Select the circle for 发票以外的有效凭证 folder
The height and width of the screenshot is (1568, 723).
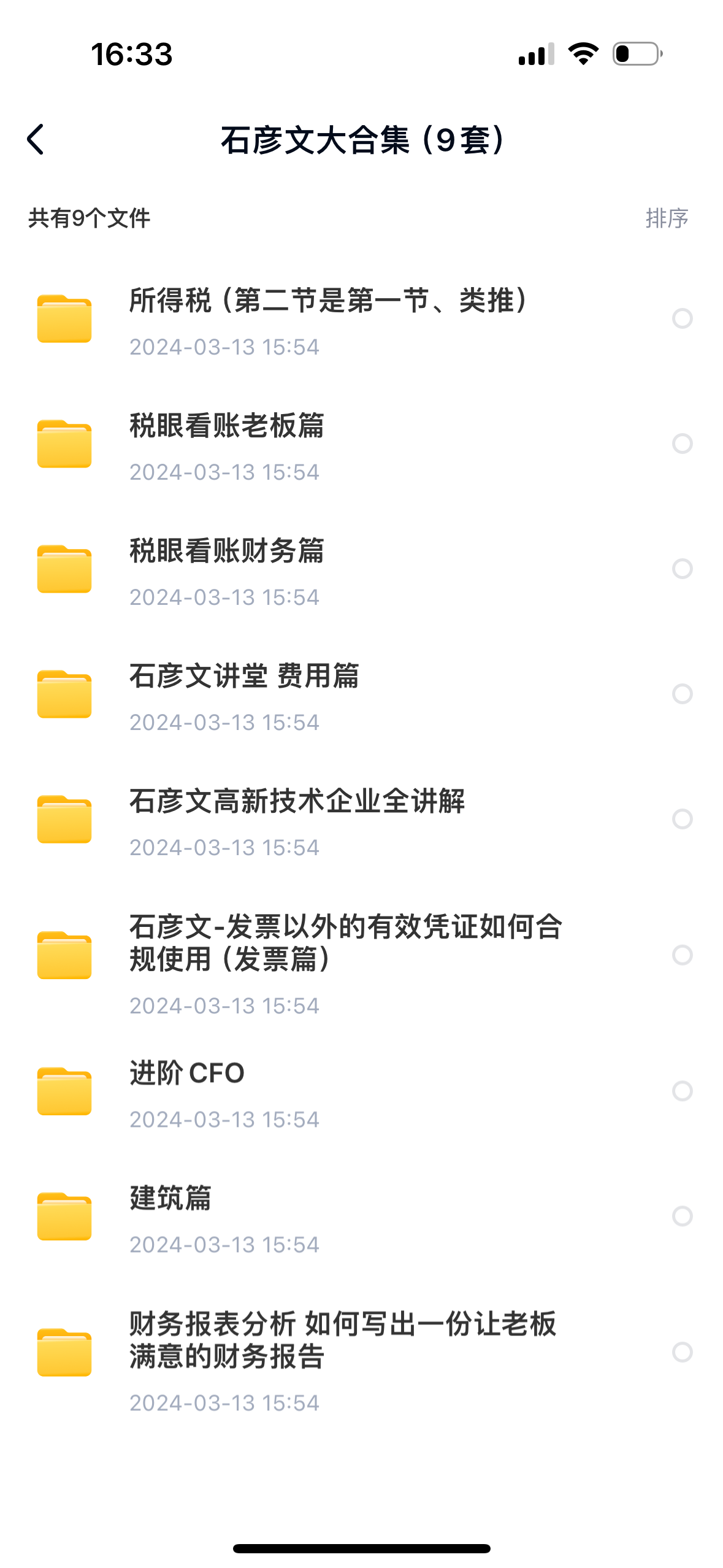(682, 955)
